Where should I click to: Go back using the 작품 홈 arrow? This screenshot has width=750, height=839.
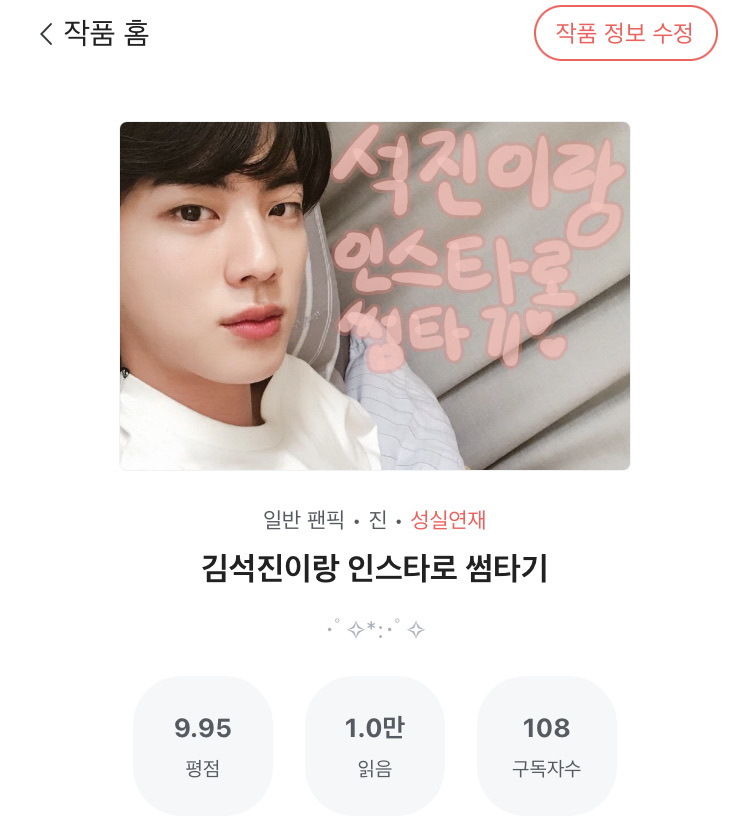click(x=46, y=34)
